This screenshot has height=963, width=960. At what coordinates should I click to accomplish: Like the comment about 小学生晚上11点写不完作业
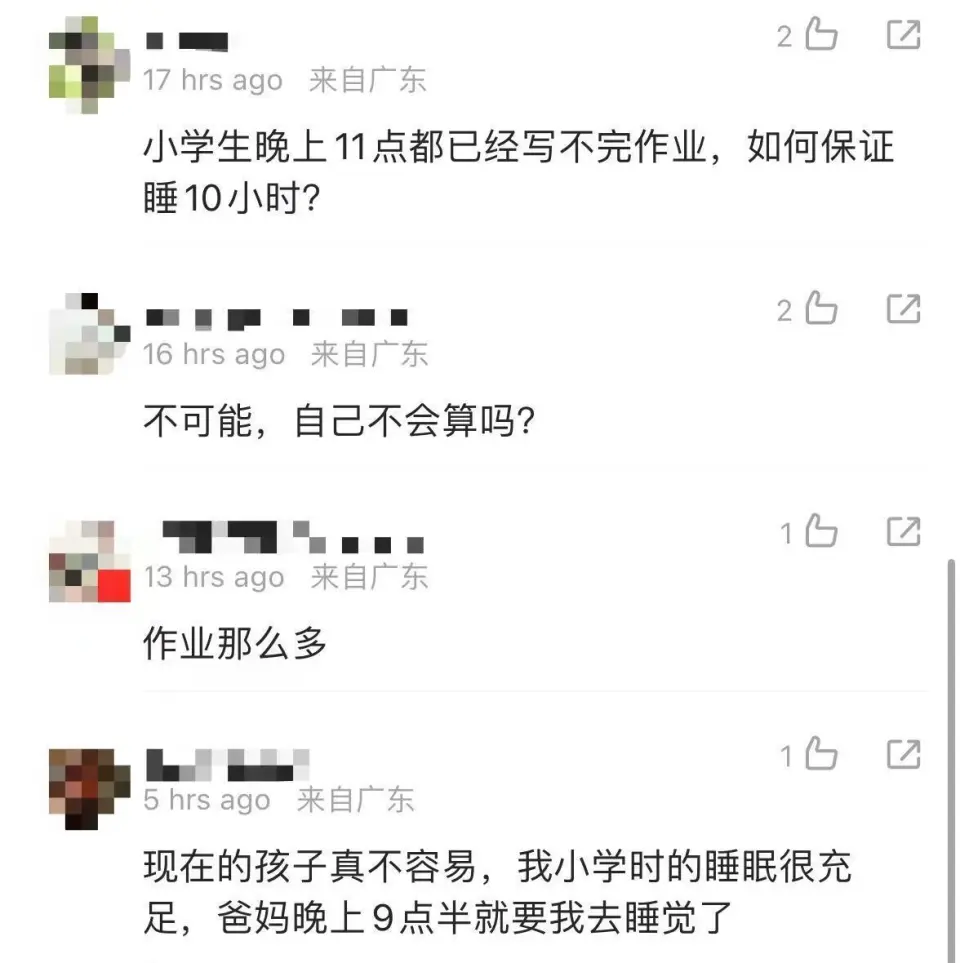821,37
